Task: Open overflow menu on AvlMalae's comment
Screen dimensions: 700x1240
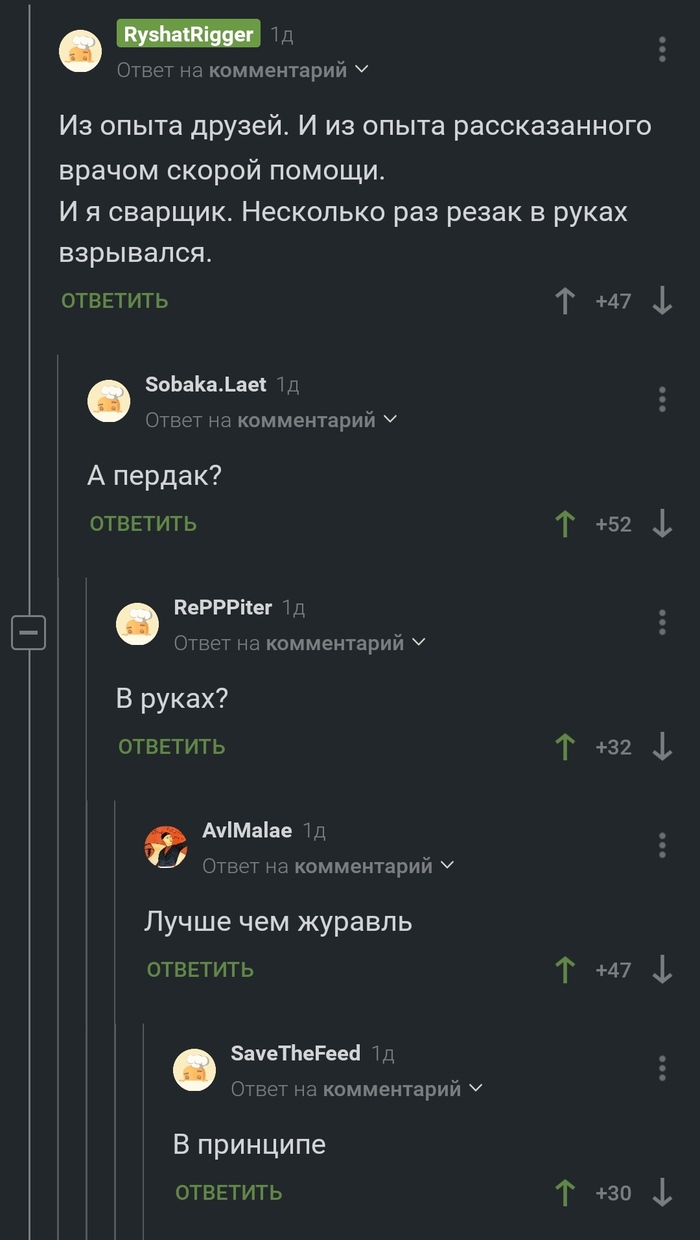Action: (662, 845)
